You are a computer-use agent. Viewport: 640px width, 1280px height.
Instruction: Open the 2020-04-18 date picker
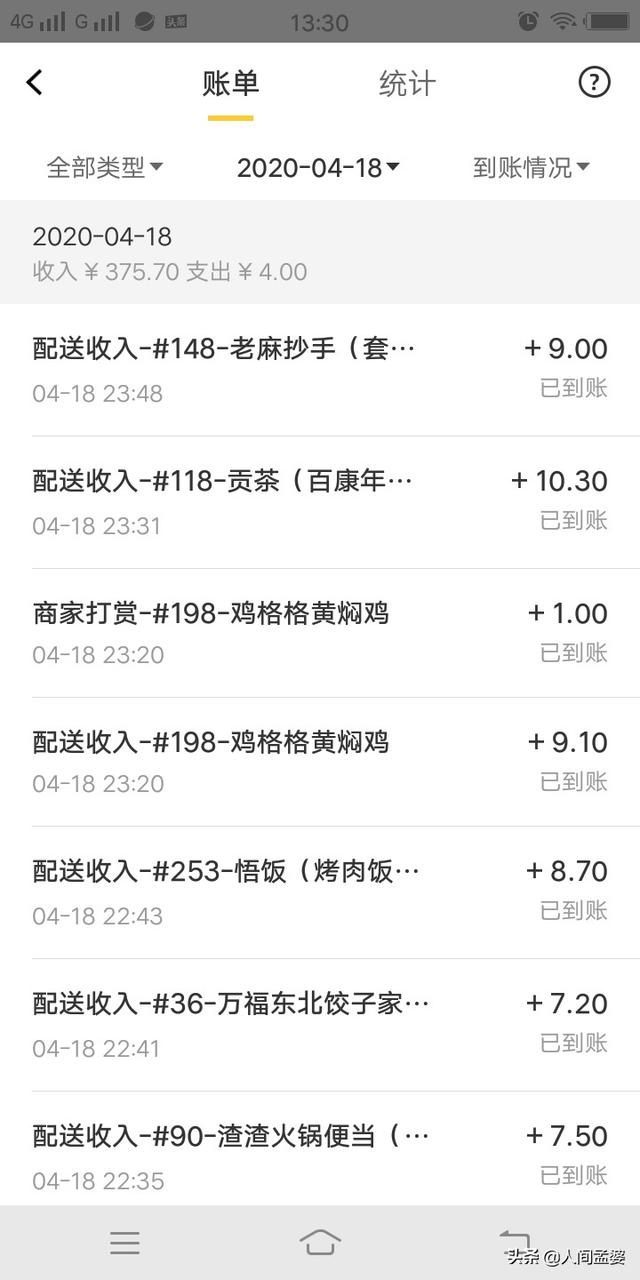319,167
